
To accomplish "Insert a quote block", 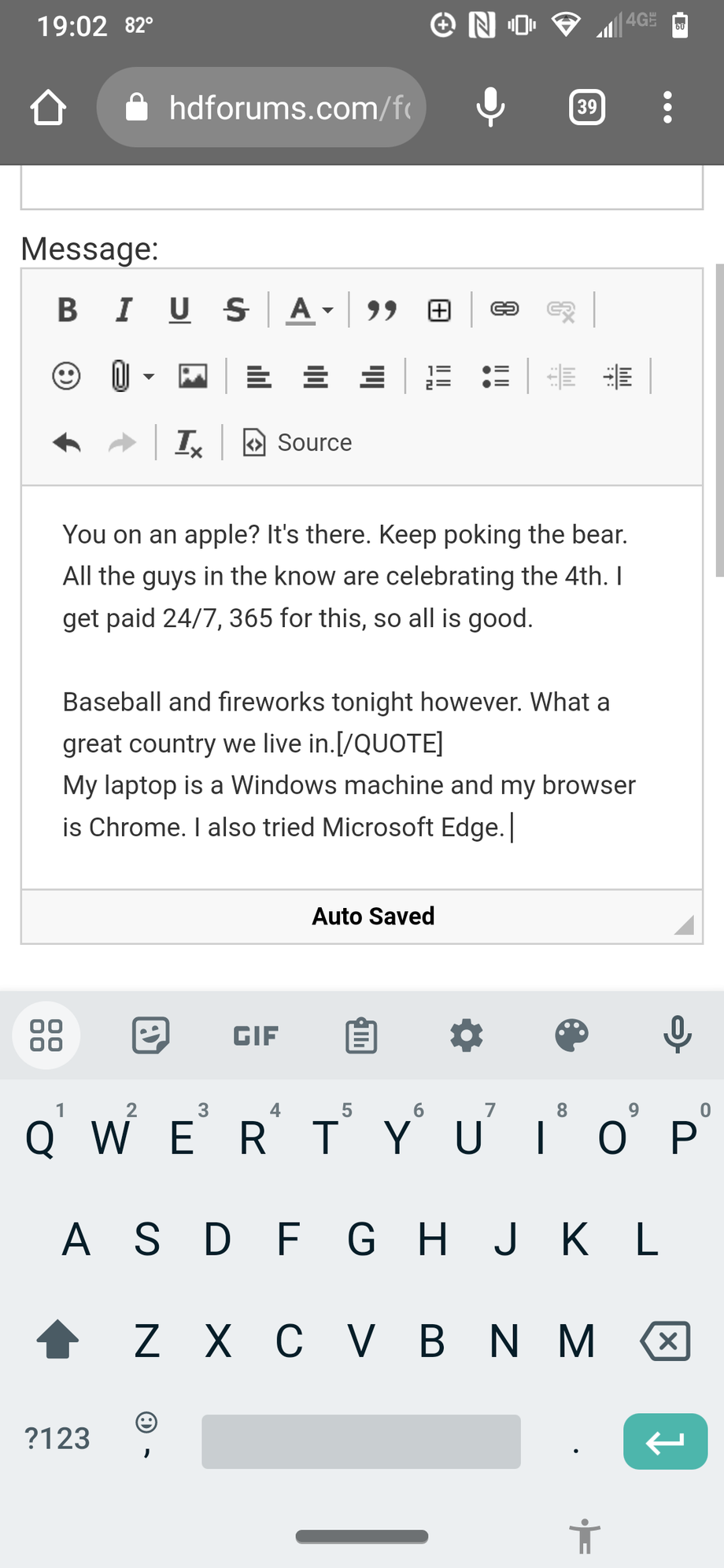I will [x=382, y=309].
